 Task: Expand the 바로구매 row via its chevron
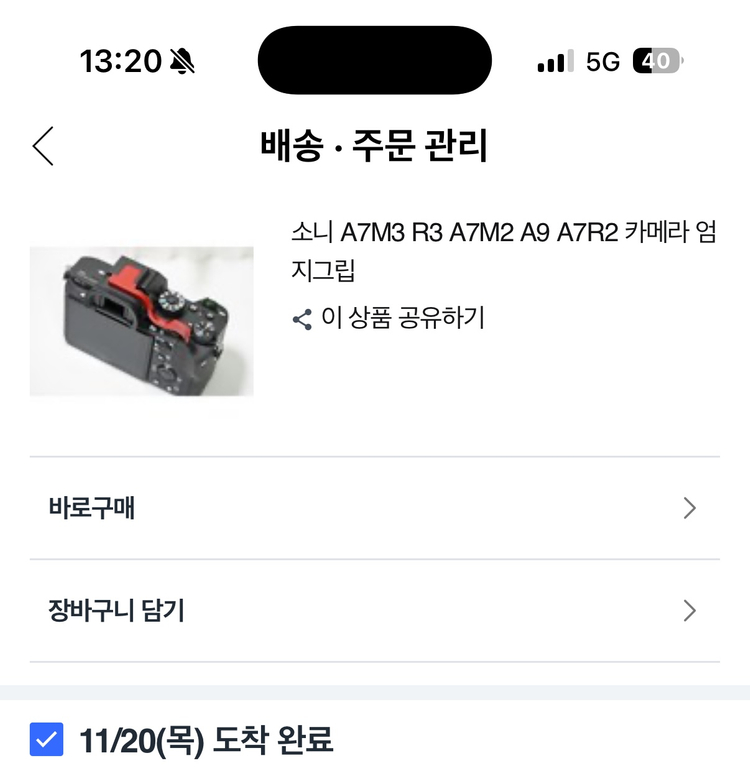click(688, 508)
